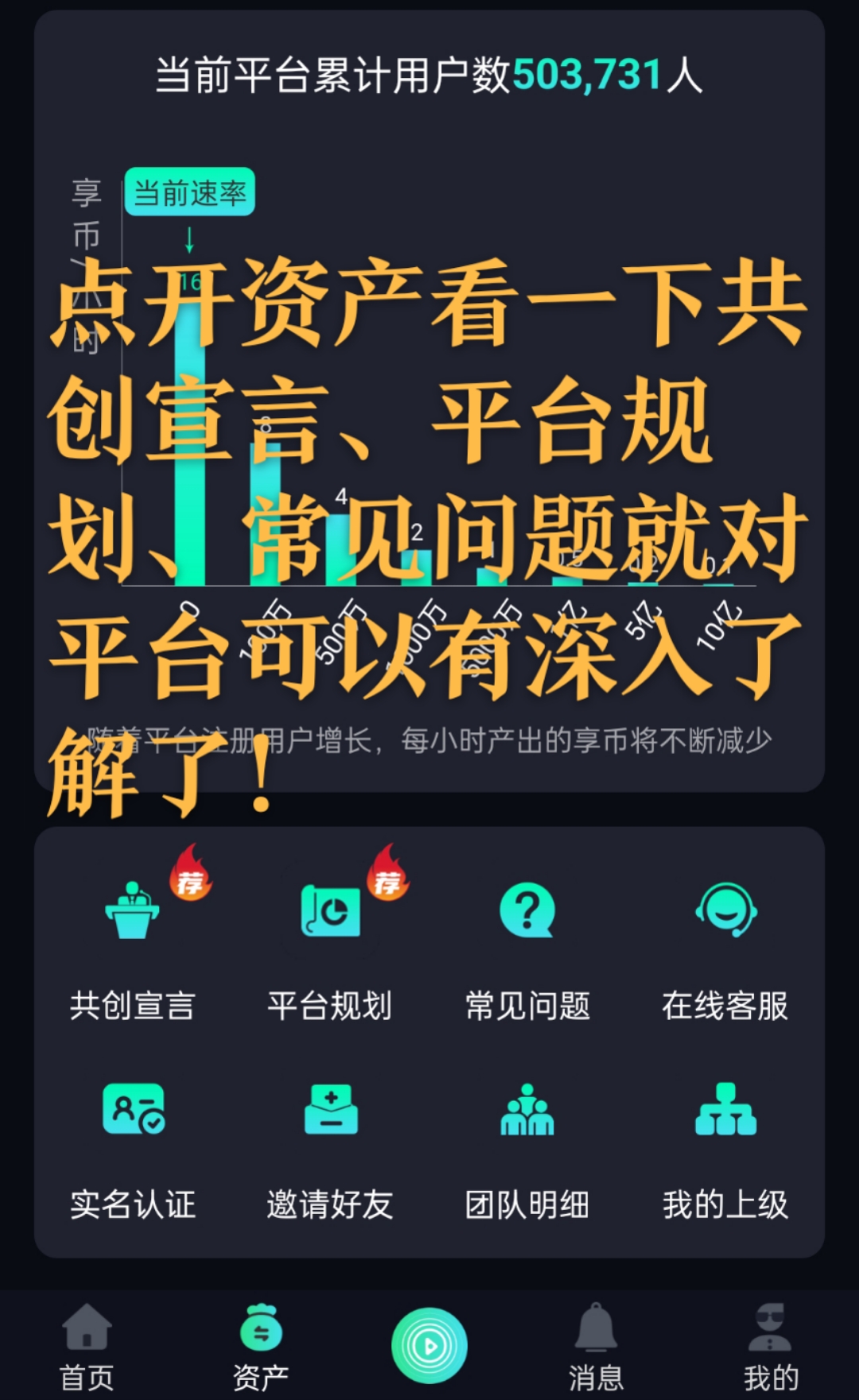Viewport: 859px width, 1400px height.
Task: Tap the center green play button
Action: [429, 1345]
